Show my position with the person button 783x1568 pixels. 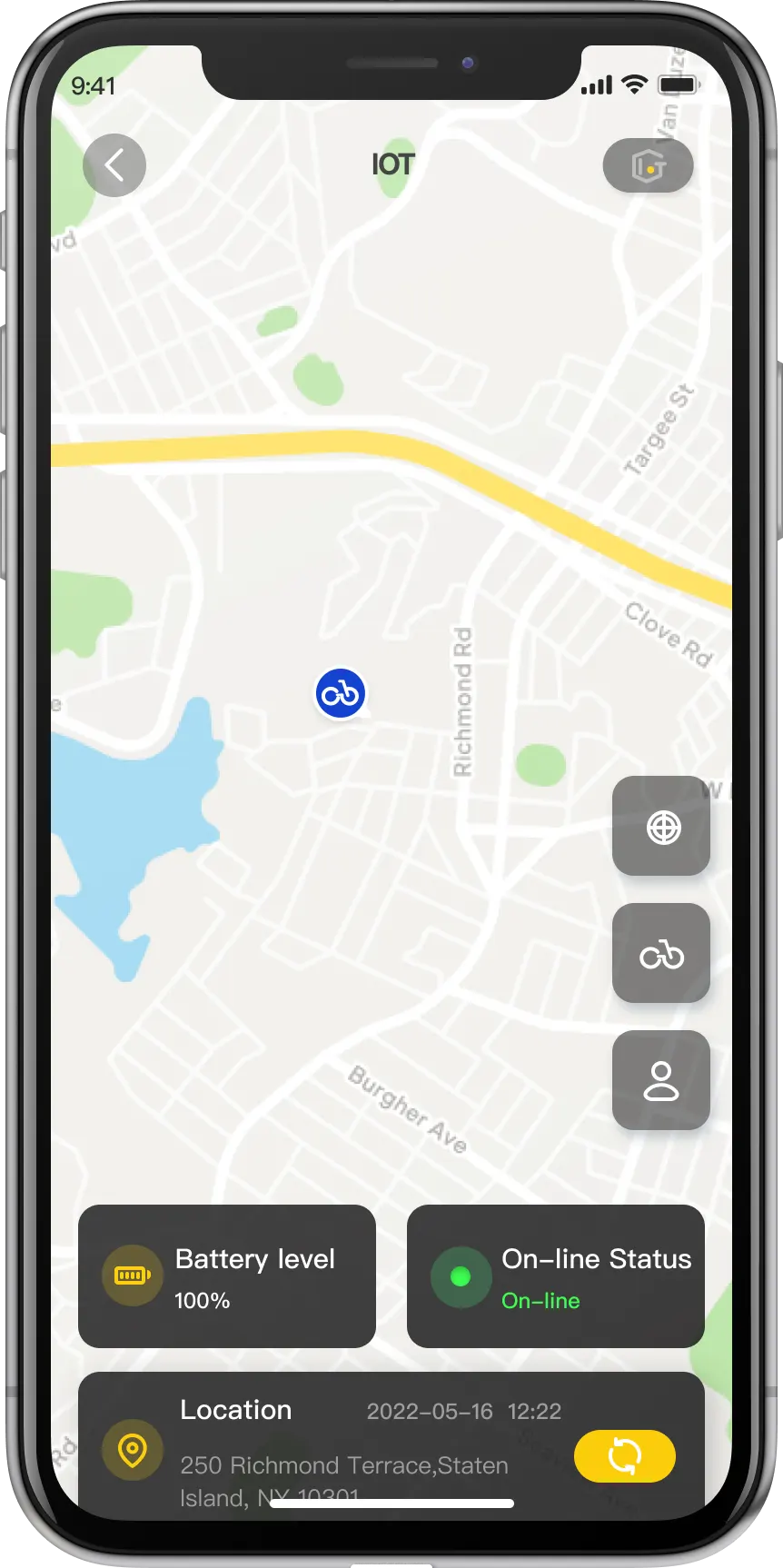click(x=661, y=1080)
